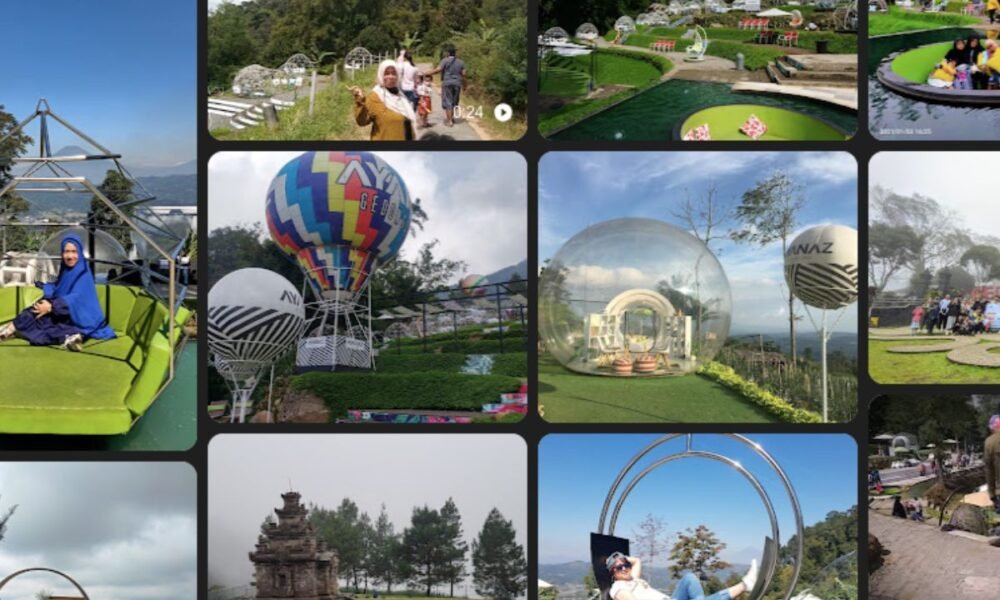This screenshot has width=1000, height=600.
Task: Open the 0:24 video of woman in yellow
Action: pyautogui.click(x=367, y=70)
